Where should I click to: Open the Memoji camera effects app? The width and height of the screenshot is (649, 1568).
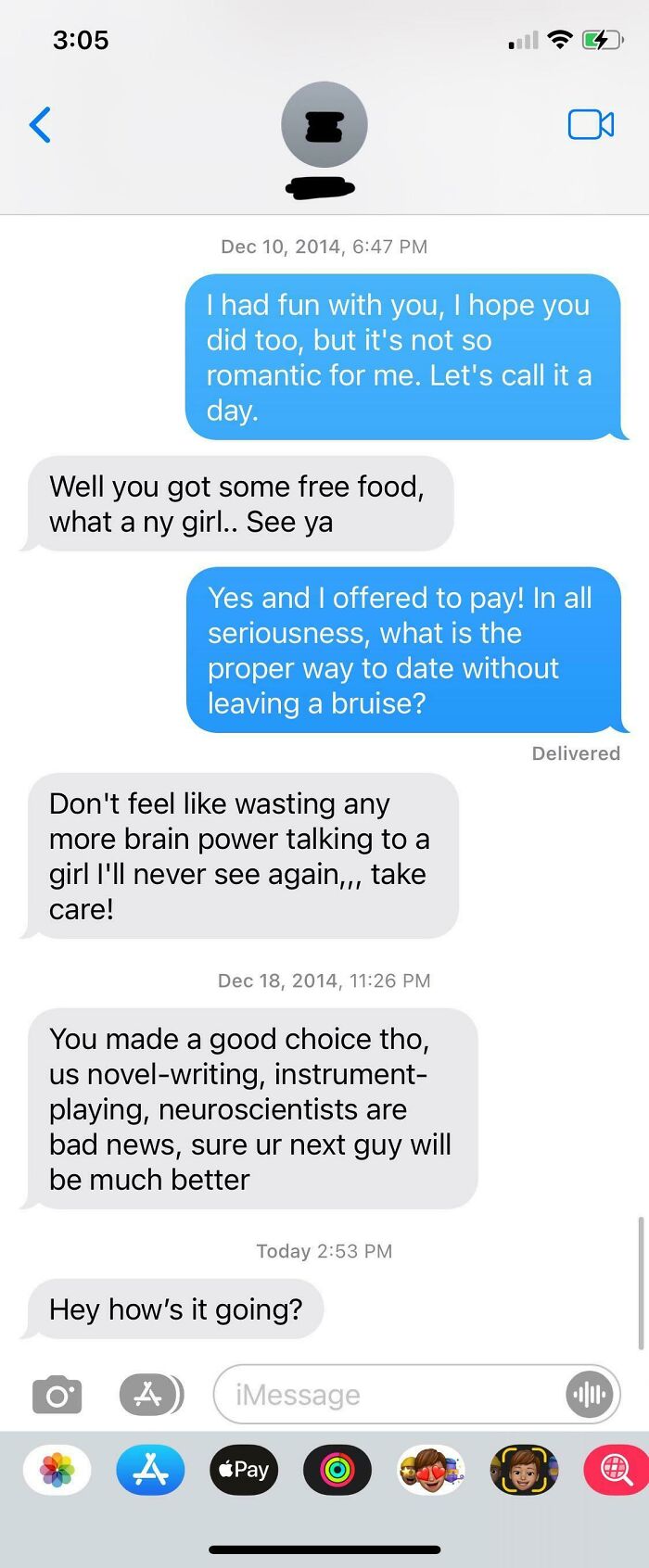coord(524,1470)
